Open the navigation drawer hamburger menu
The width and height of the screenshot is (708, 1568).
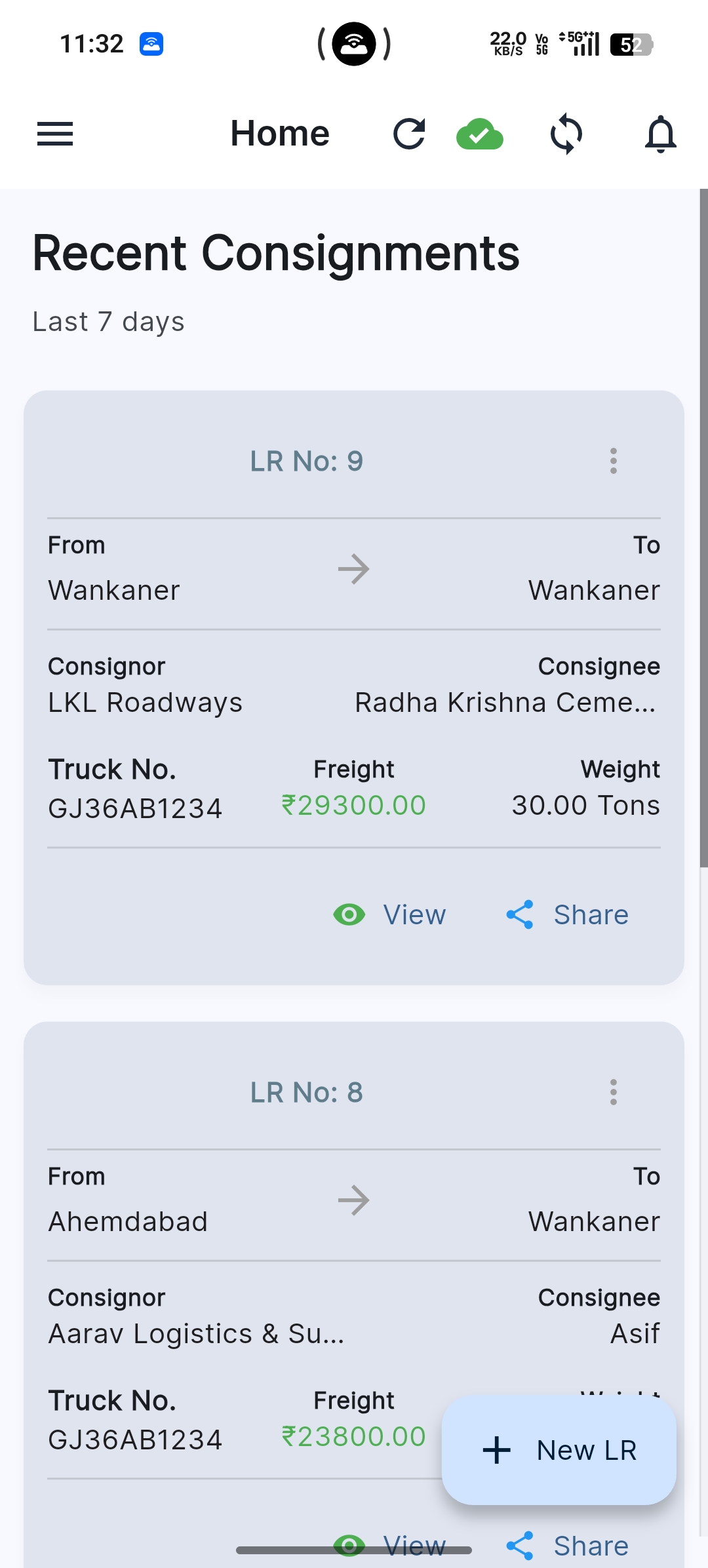(x=55, y=134)
